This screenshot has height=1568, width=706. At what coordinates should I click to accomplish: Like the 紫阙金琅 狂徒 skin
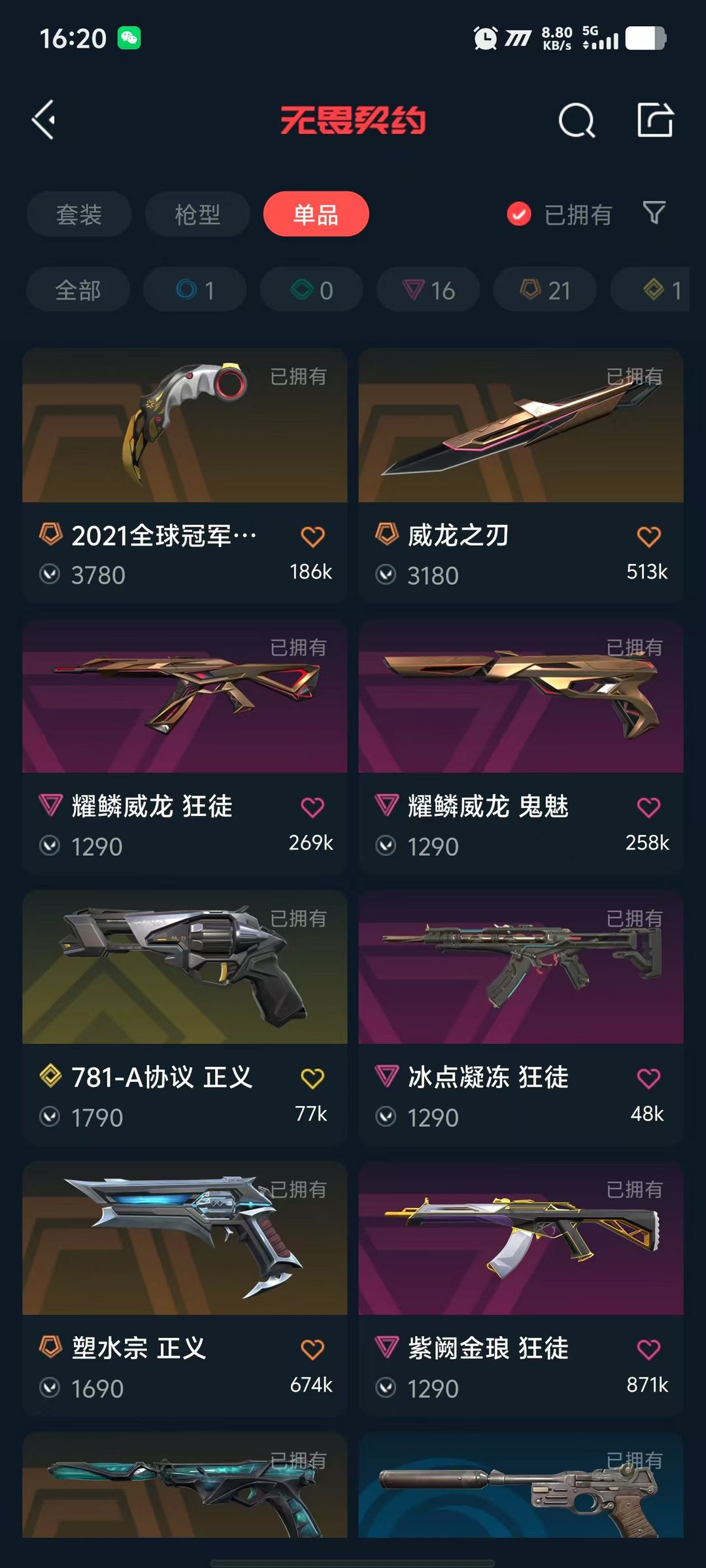click(648, 1349)
